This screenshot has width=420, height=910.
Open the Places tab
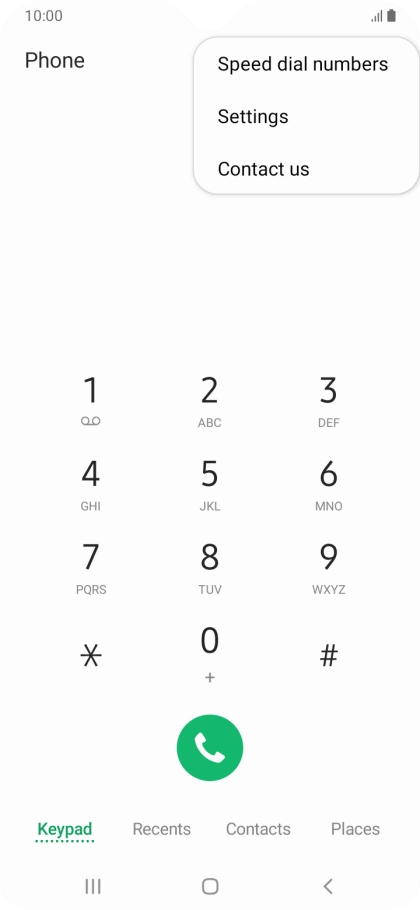pos(355,829)
